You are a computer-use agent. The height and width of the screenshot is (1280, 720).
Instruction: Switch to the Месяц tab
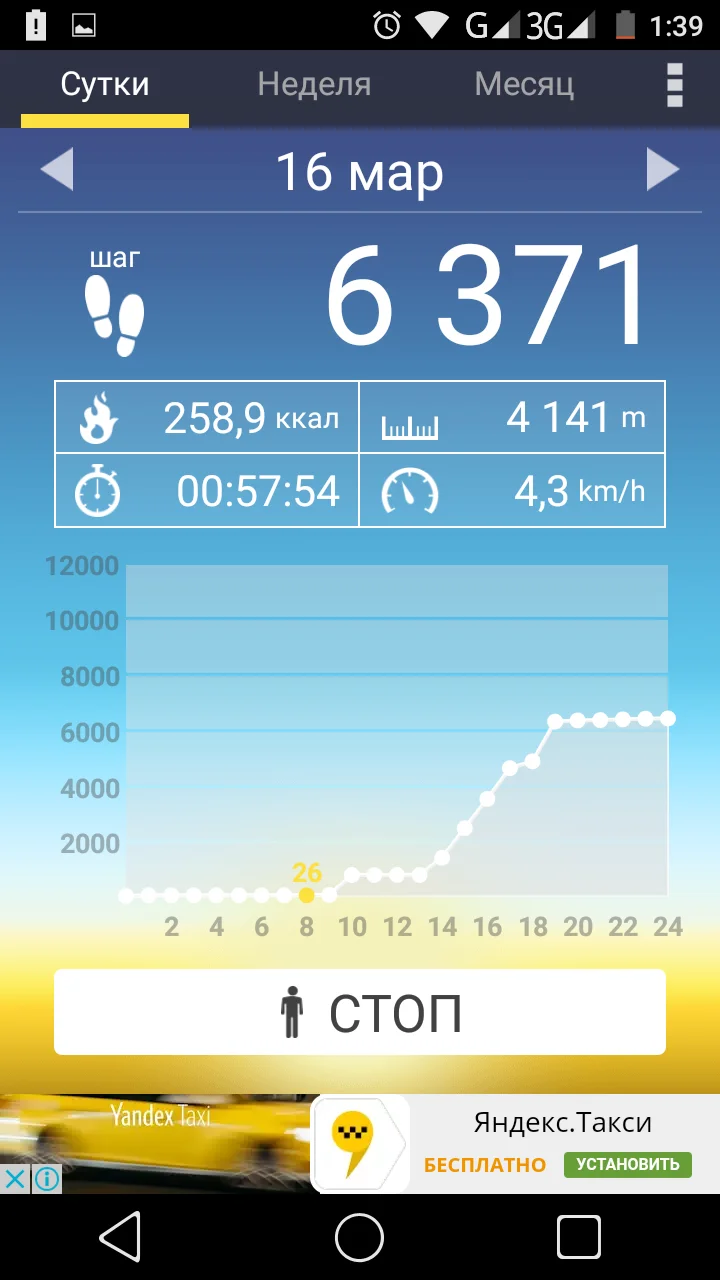tap(524, 85)
